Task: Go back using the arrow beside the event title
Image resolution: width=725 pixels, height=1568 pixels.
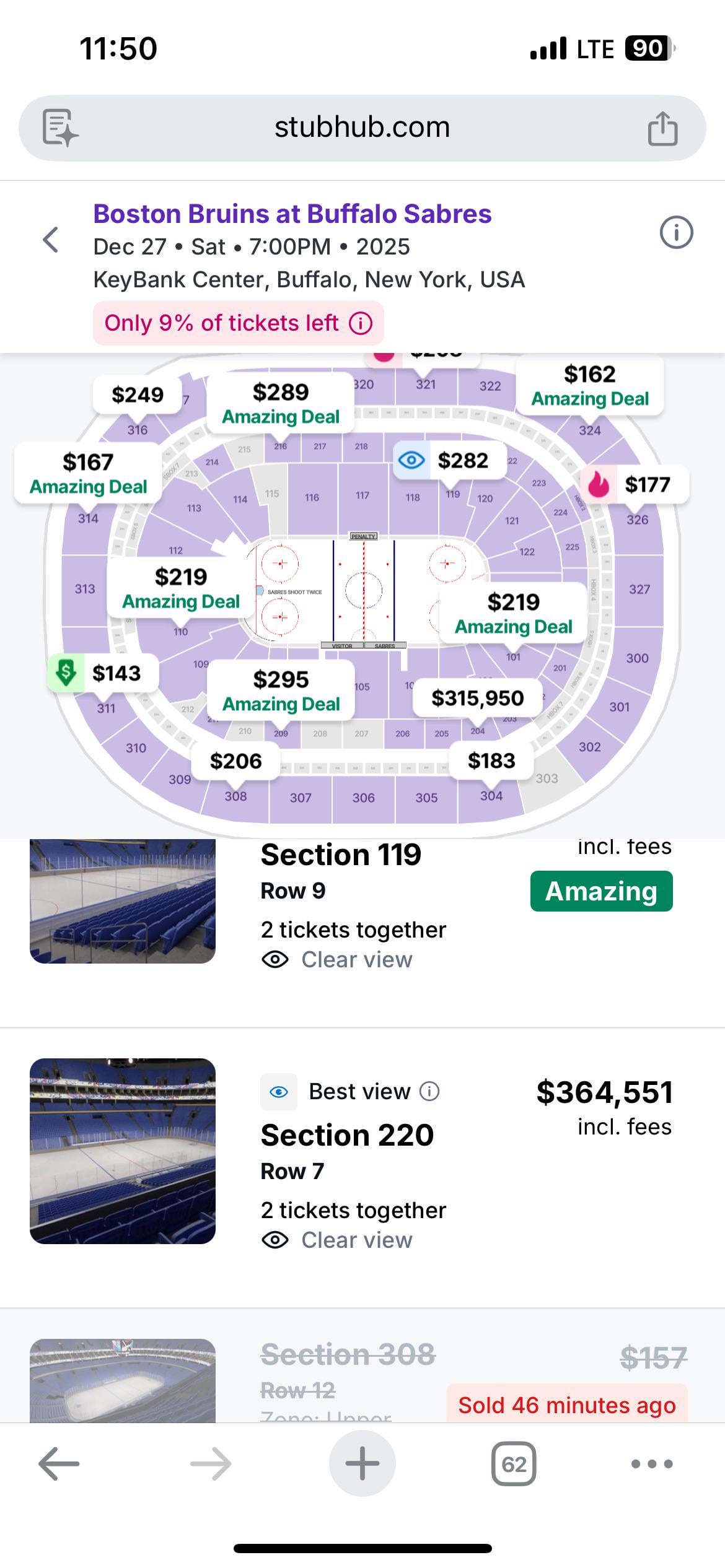Action: 51,240
